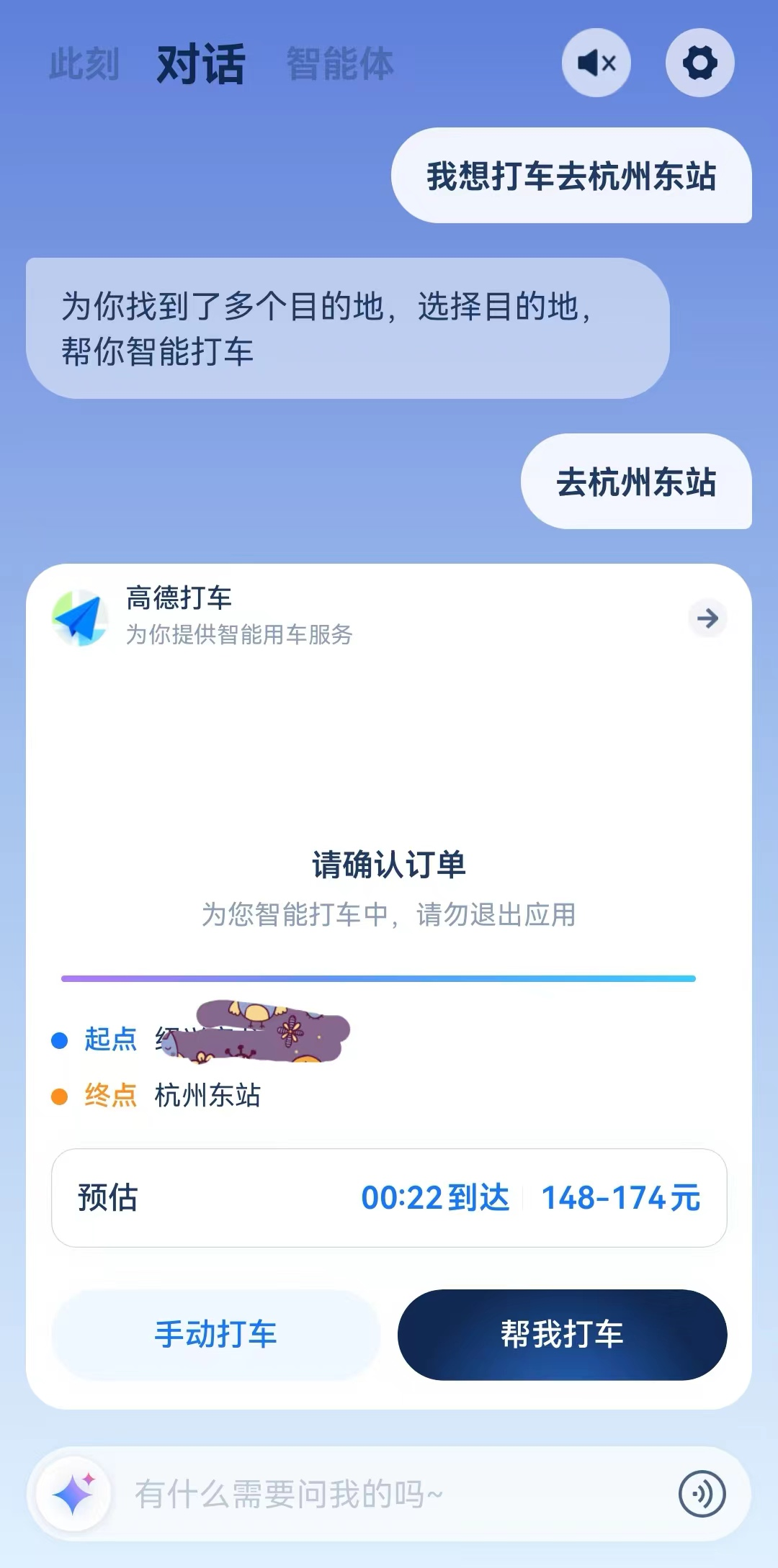Switch to the 智能体 tab
This screenshot has height=1568, width=778.
coord(340,63)
